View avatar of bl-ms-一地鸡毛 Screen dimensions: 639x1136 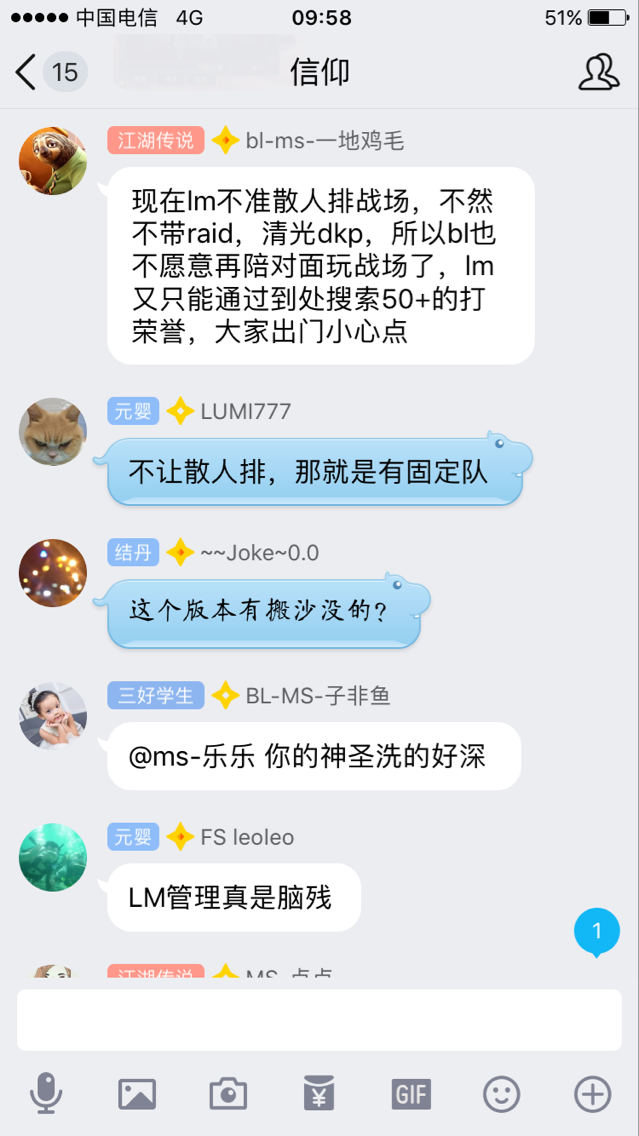click(53, 161)
